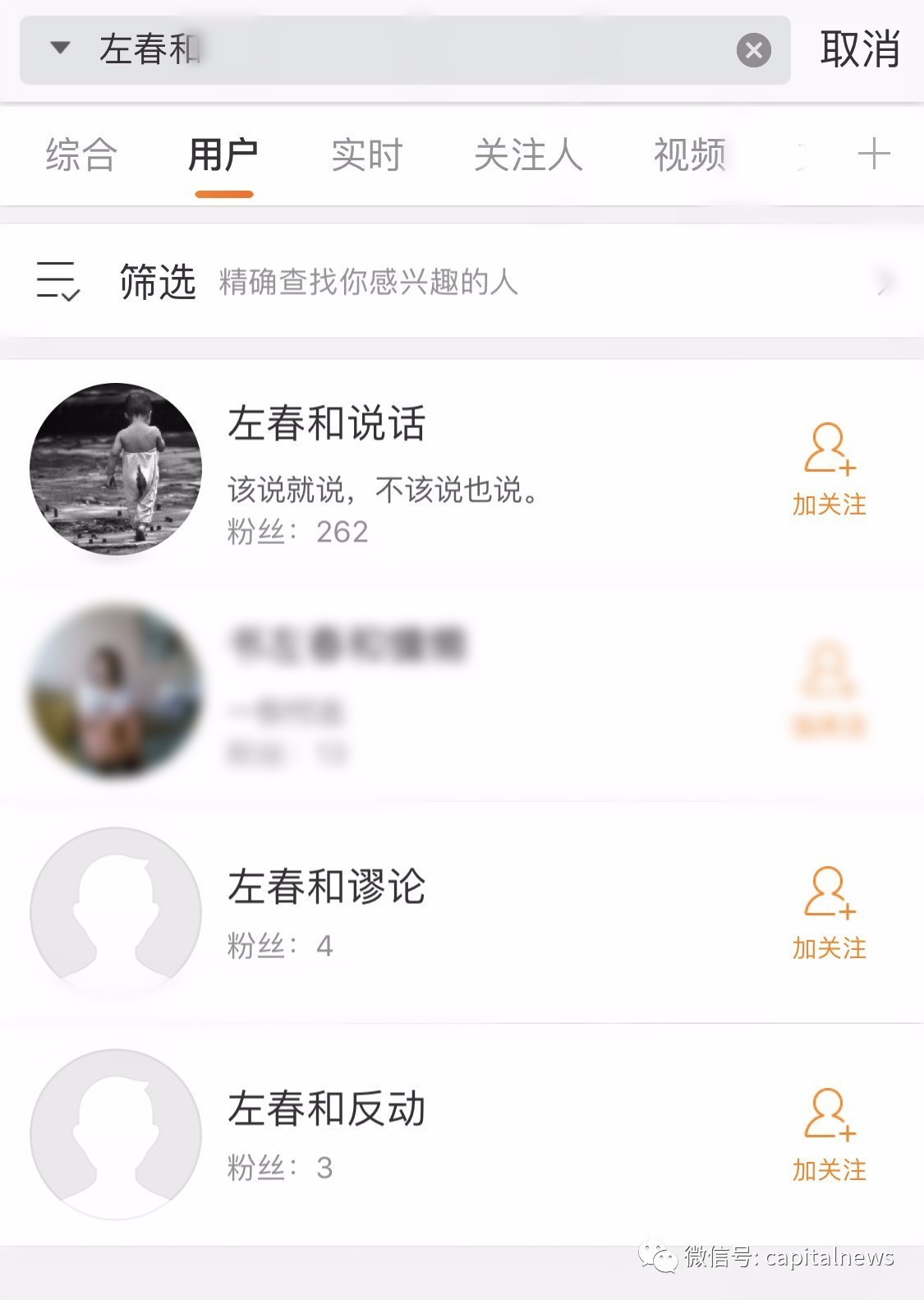Screen dimensions: 924x1300
Task: Open the profile of 左春和反动
Action: click(326, 1109)
